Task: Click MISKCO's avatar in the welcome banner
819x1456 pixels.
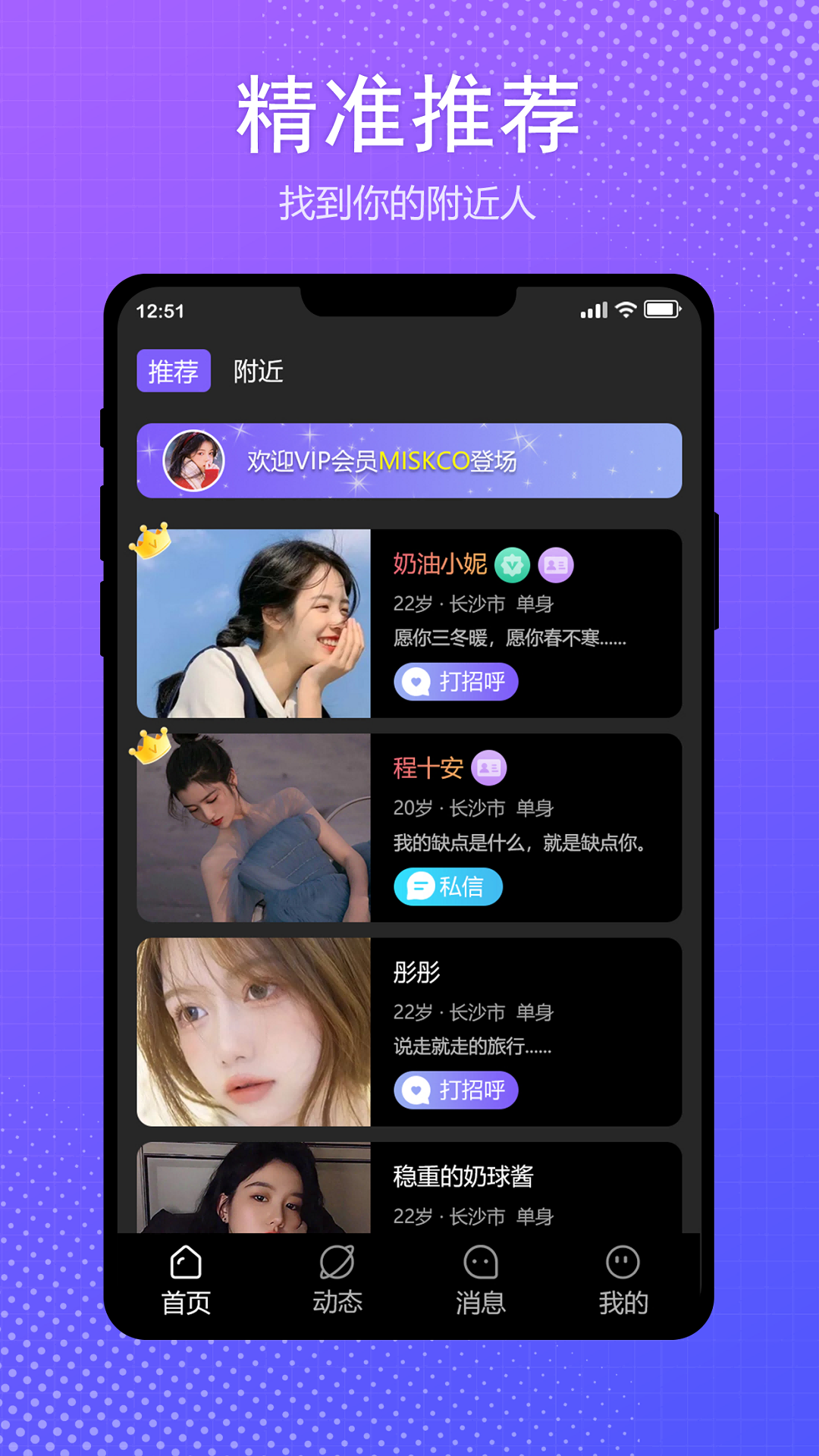Action: (192, 459)
